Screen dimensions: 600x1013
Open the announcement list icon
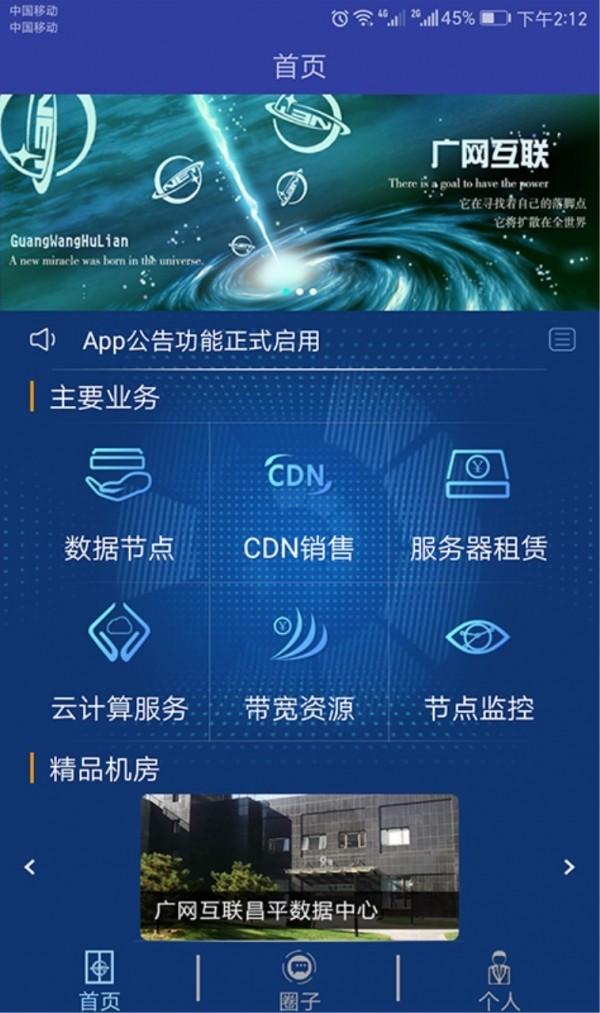coord(562,340)
